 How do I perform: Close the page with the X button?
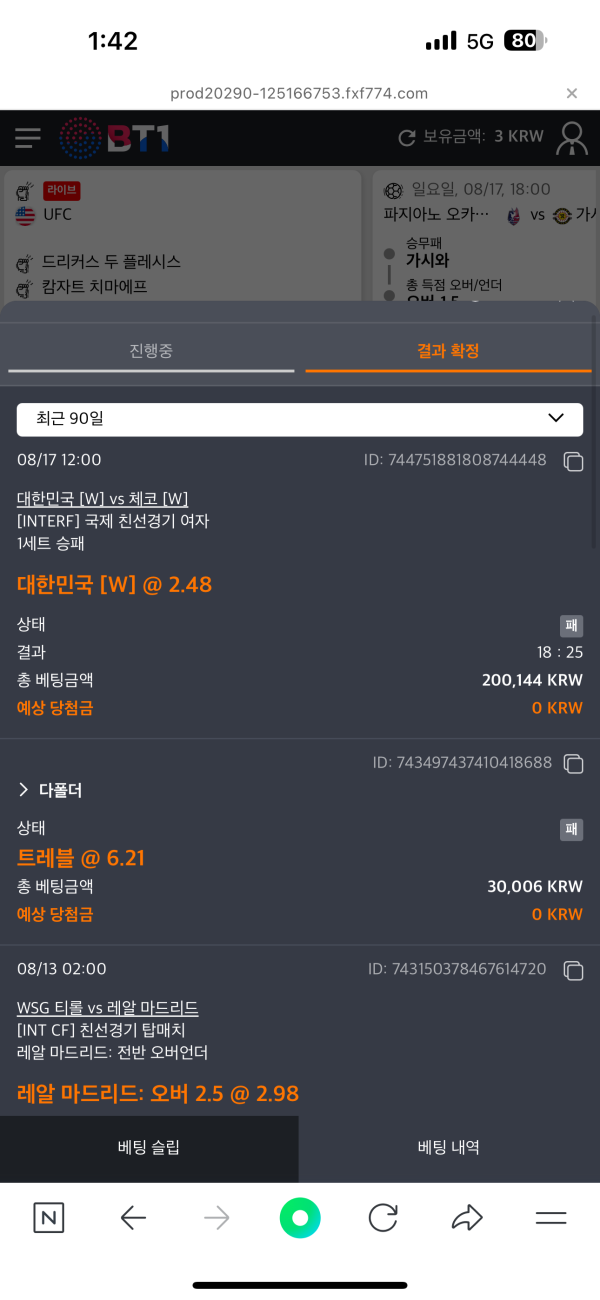[x=572, y=93]
